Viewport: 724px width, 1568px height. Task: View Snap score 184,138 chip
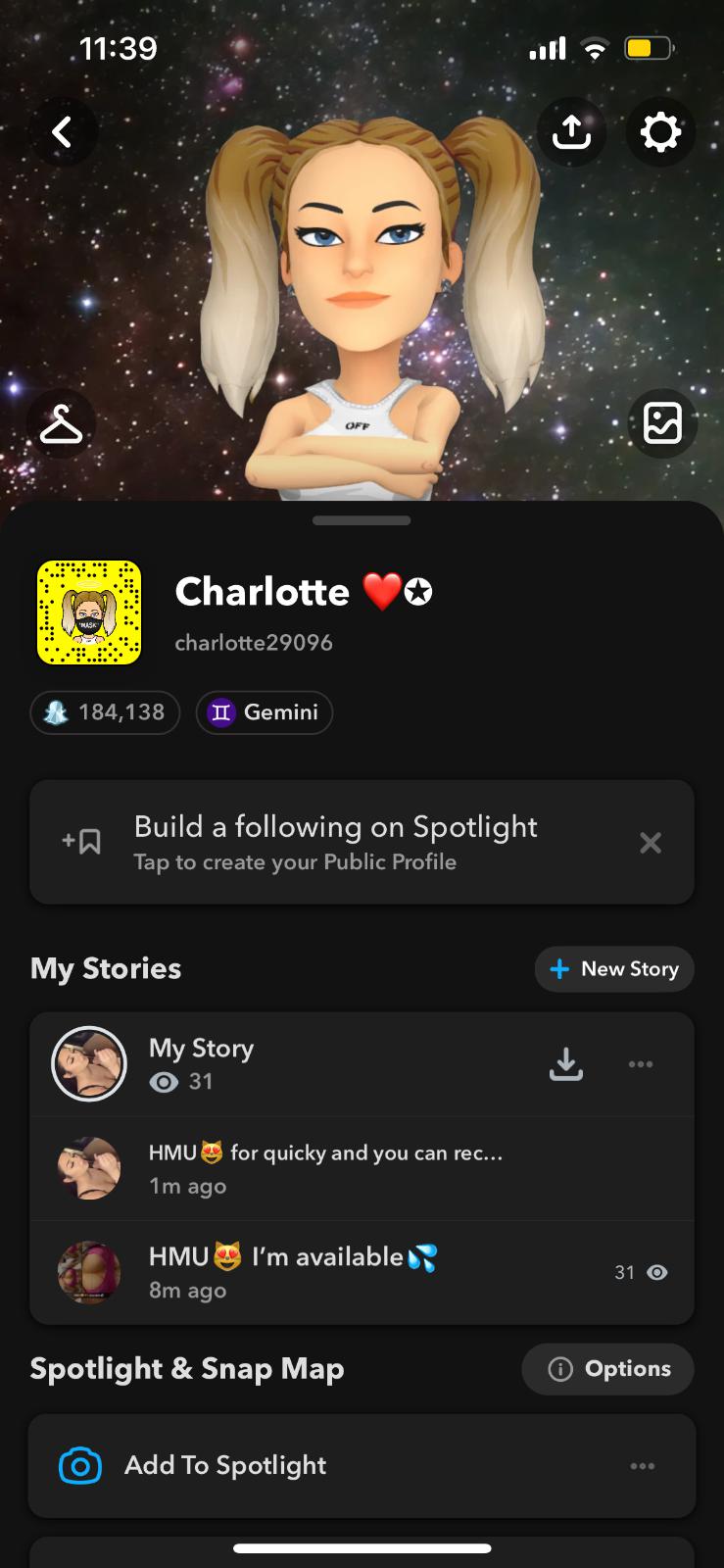coord(106,712)
